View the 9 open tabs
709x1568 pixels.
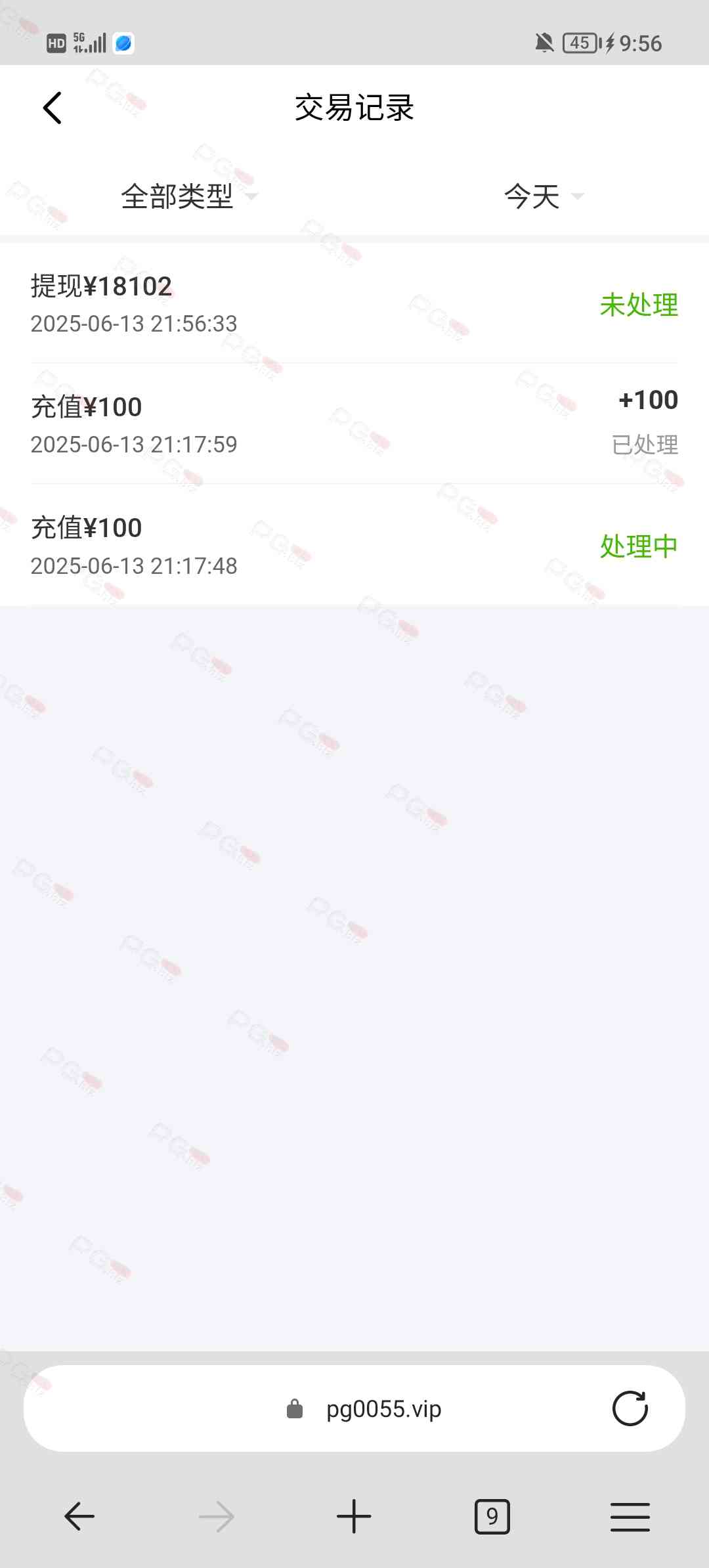point(492,1516)
